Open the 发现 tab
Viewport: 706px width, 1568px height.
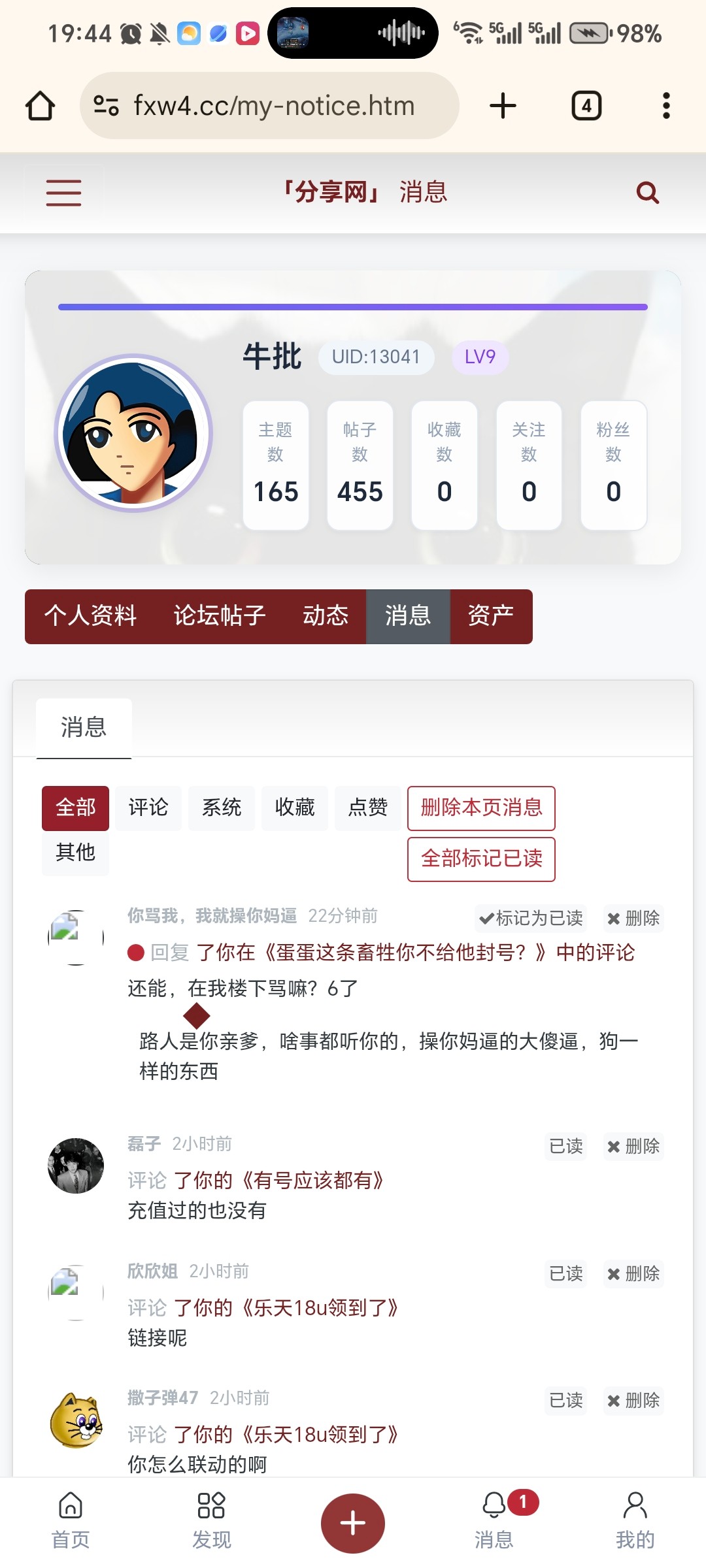[211, 1520]
